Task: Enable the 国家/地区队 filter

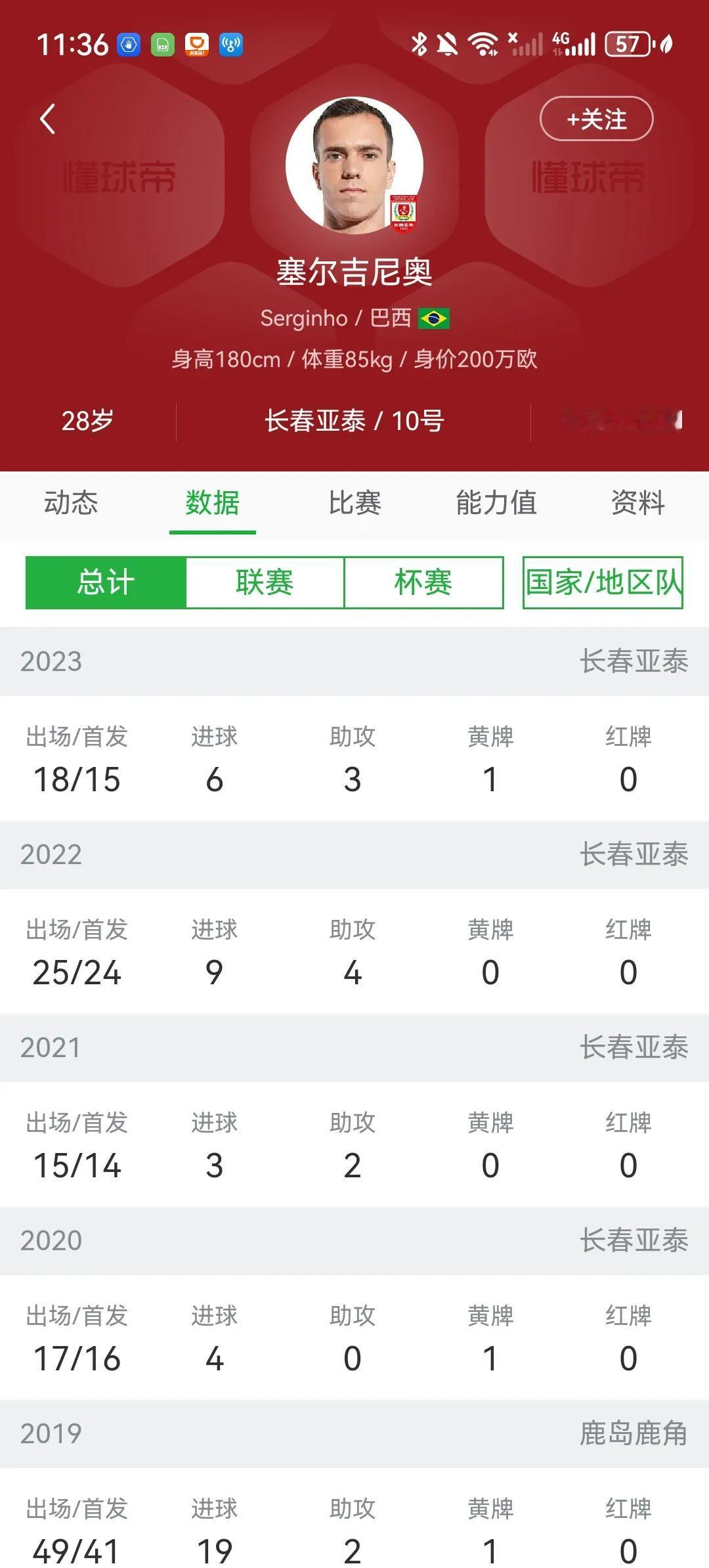Action: pos(604,583)
